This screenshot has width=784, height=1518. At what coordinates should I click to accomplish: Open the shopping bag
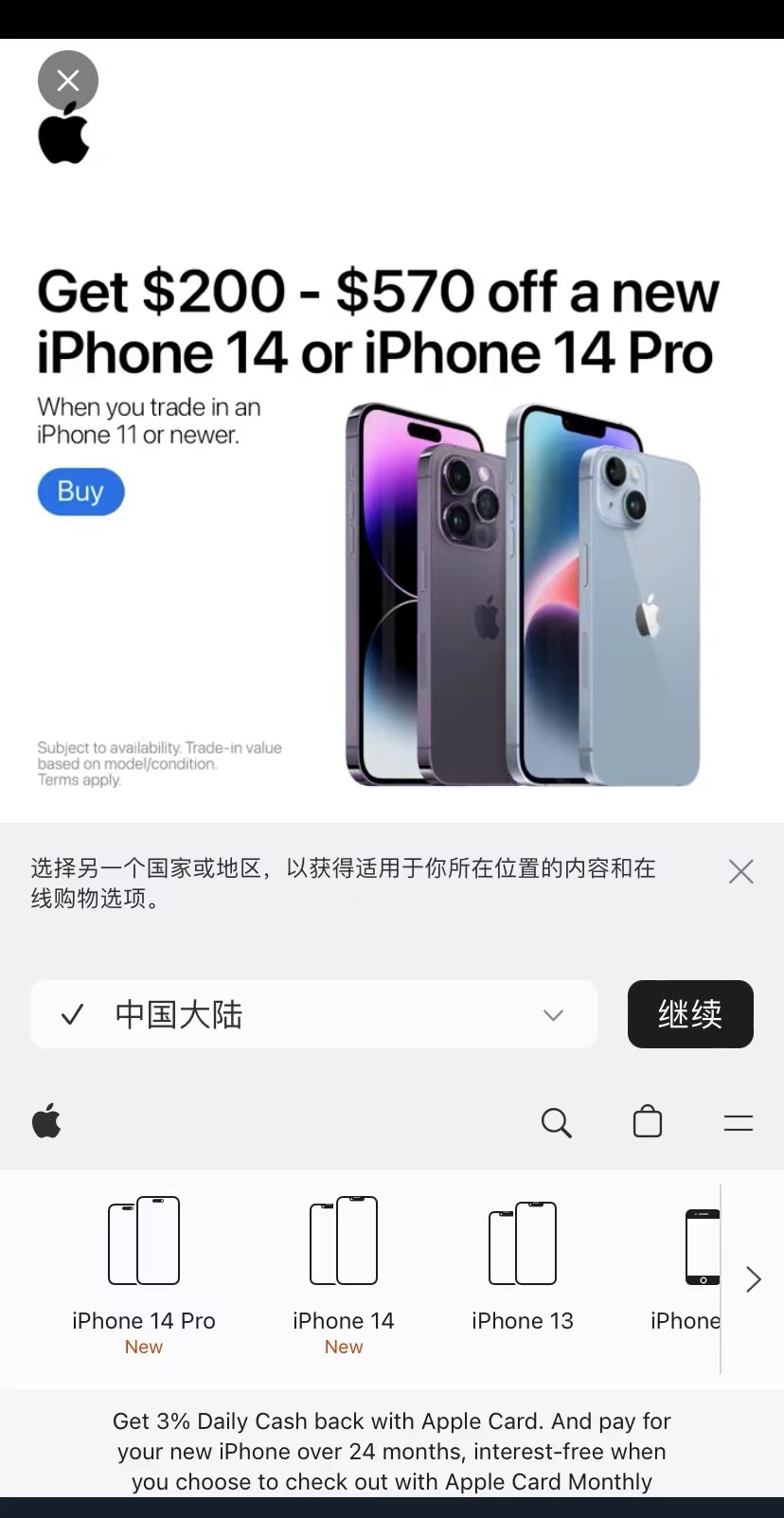pyautogui.click(x=648, y=1122)
